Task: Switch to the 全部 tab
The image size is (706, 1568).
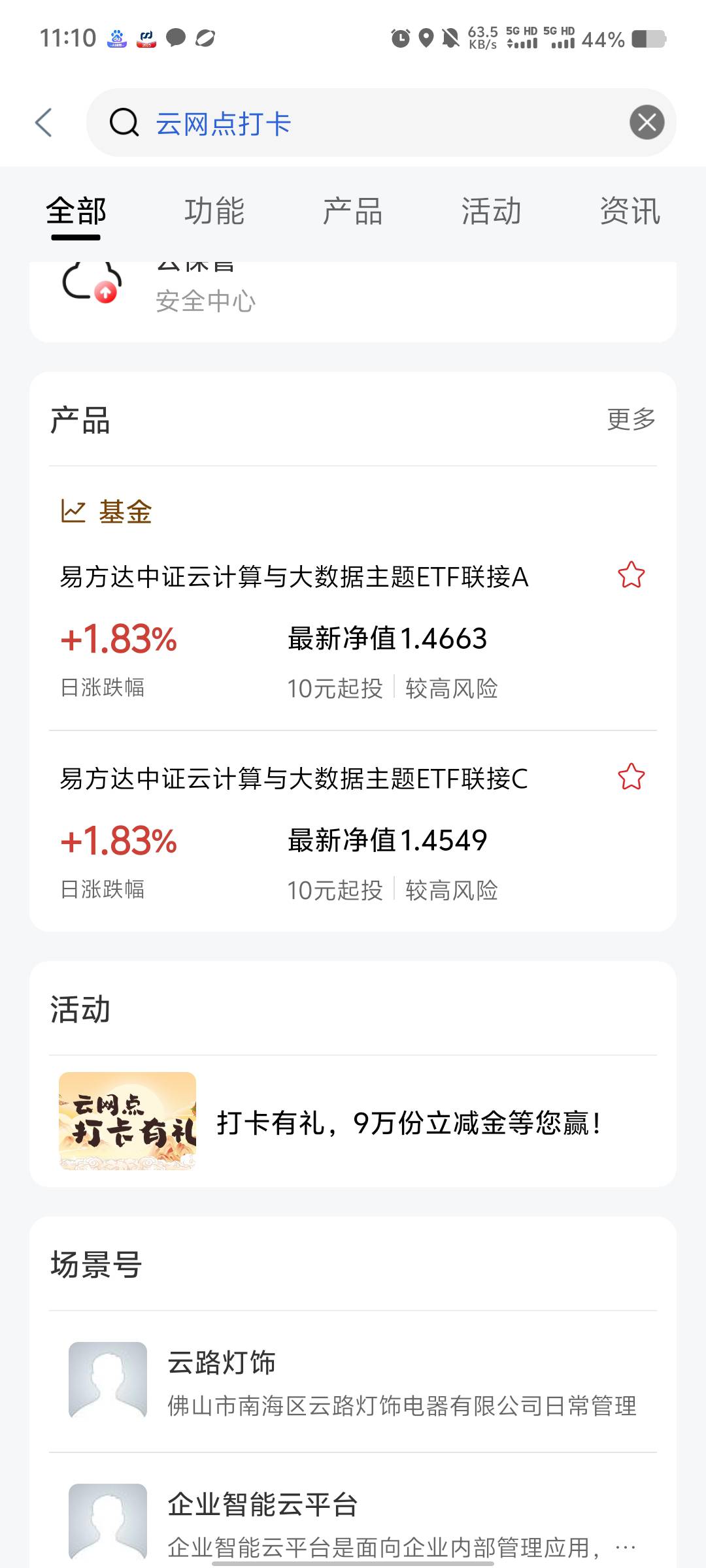Action: 76,212
